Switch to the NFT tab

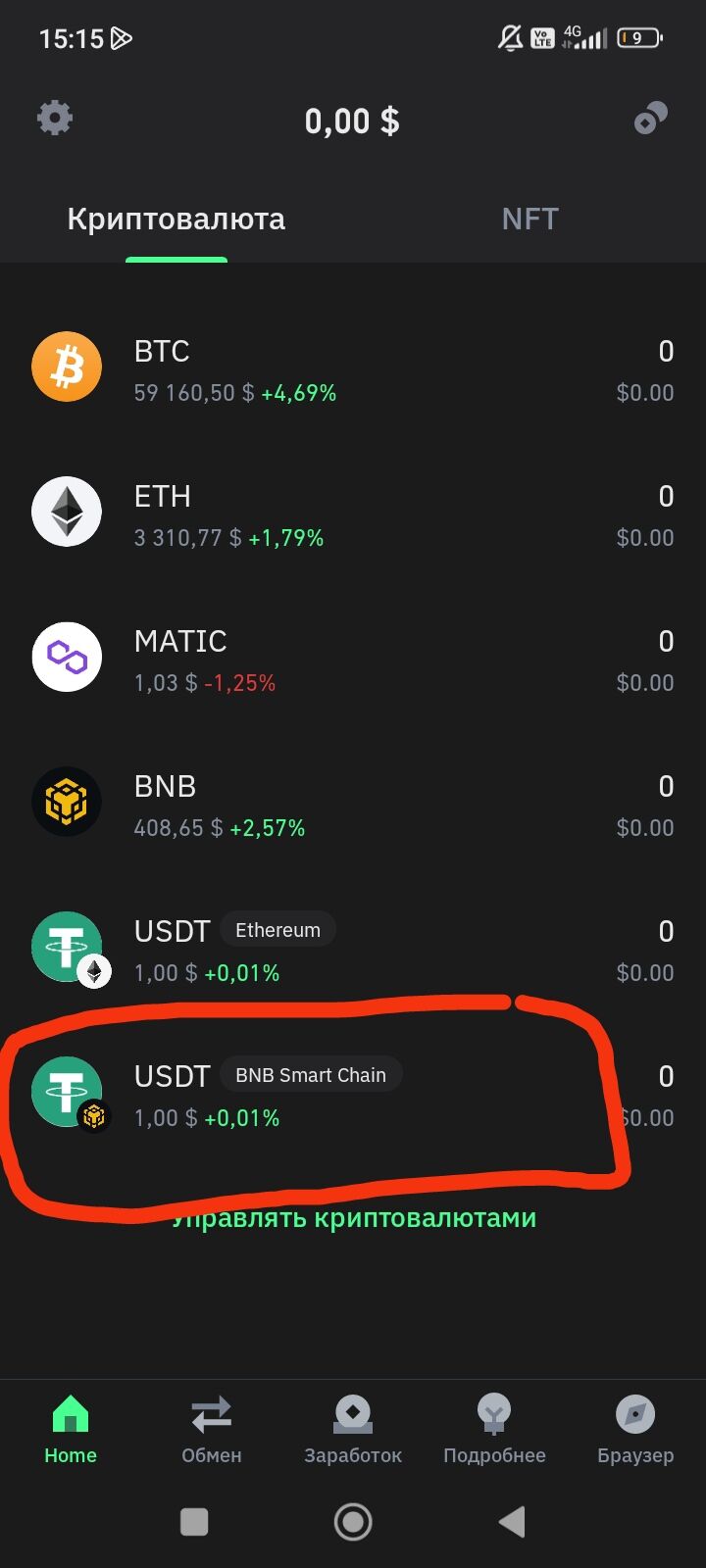pyautogui.click(x=529, y=219)
